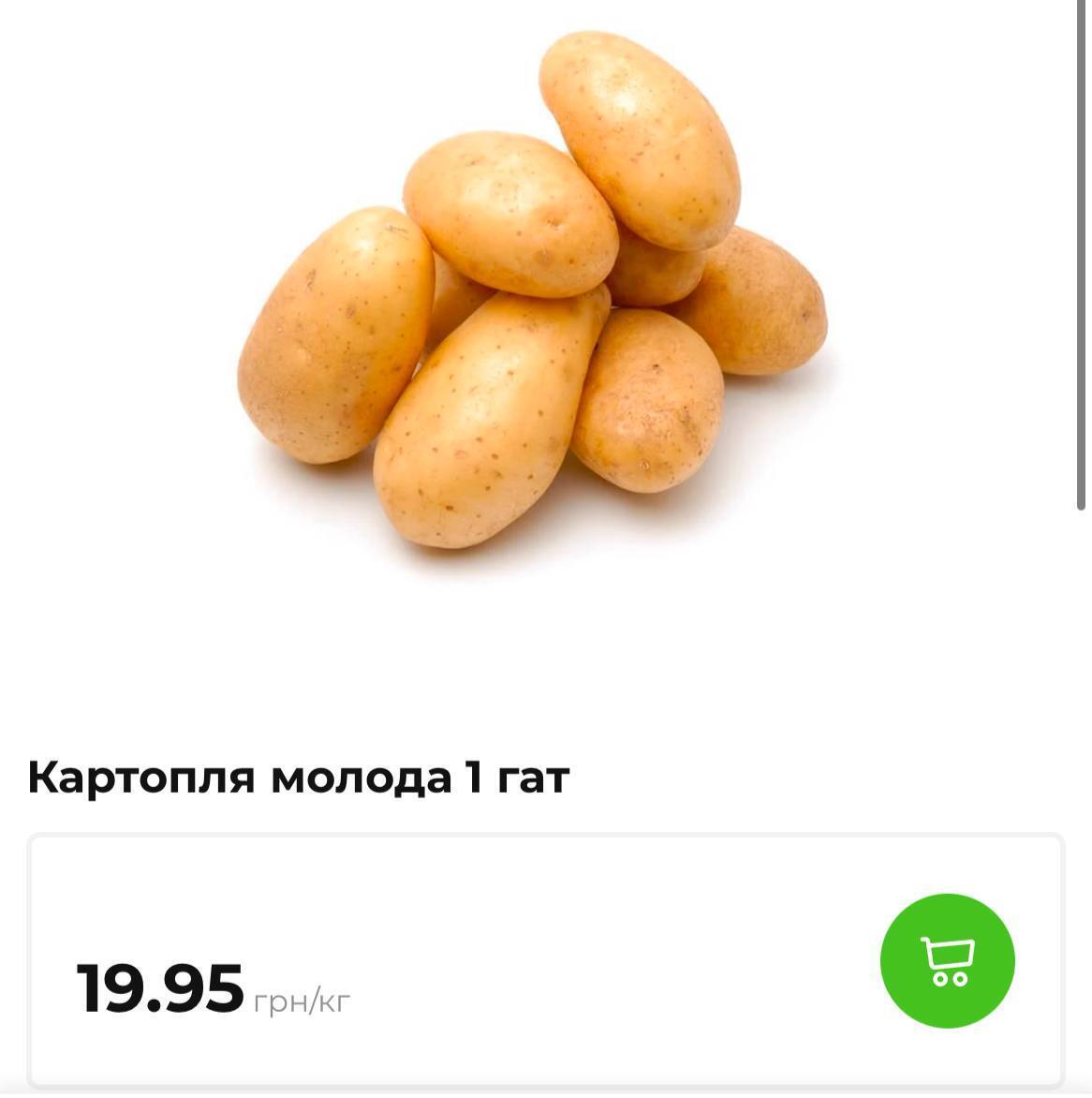Click the basket icon on the product card
1092x1098 pixels.
point(946,960)
